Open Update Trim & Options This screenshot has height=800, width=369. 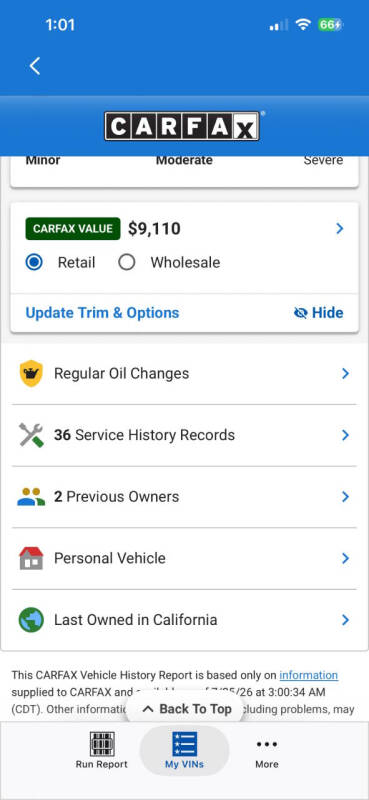click(102, 313)
